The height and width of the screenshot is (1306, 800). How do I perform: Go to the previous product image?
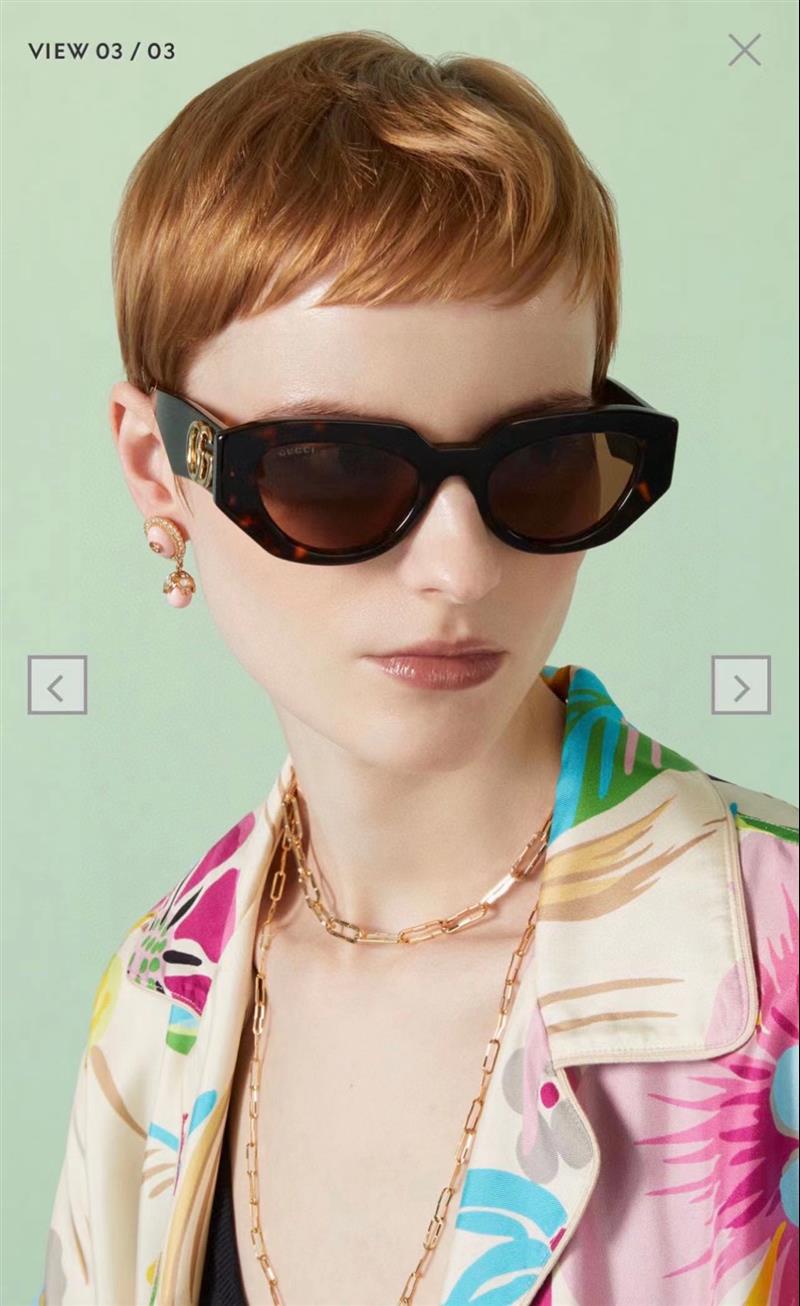57,685
